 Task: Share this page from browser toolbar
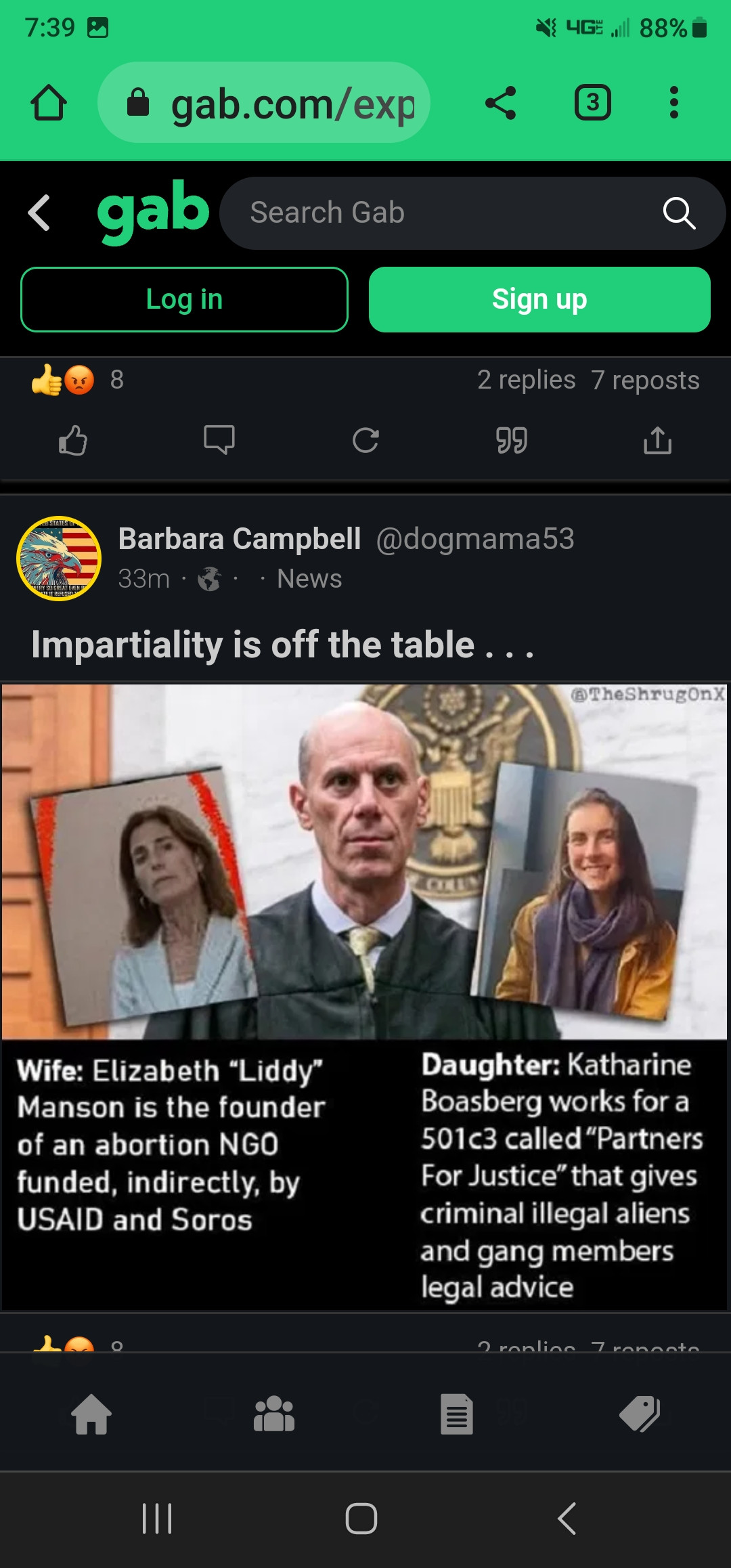pyautogui.click(x=501, y=103)
